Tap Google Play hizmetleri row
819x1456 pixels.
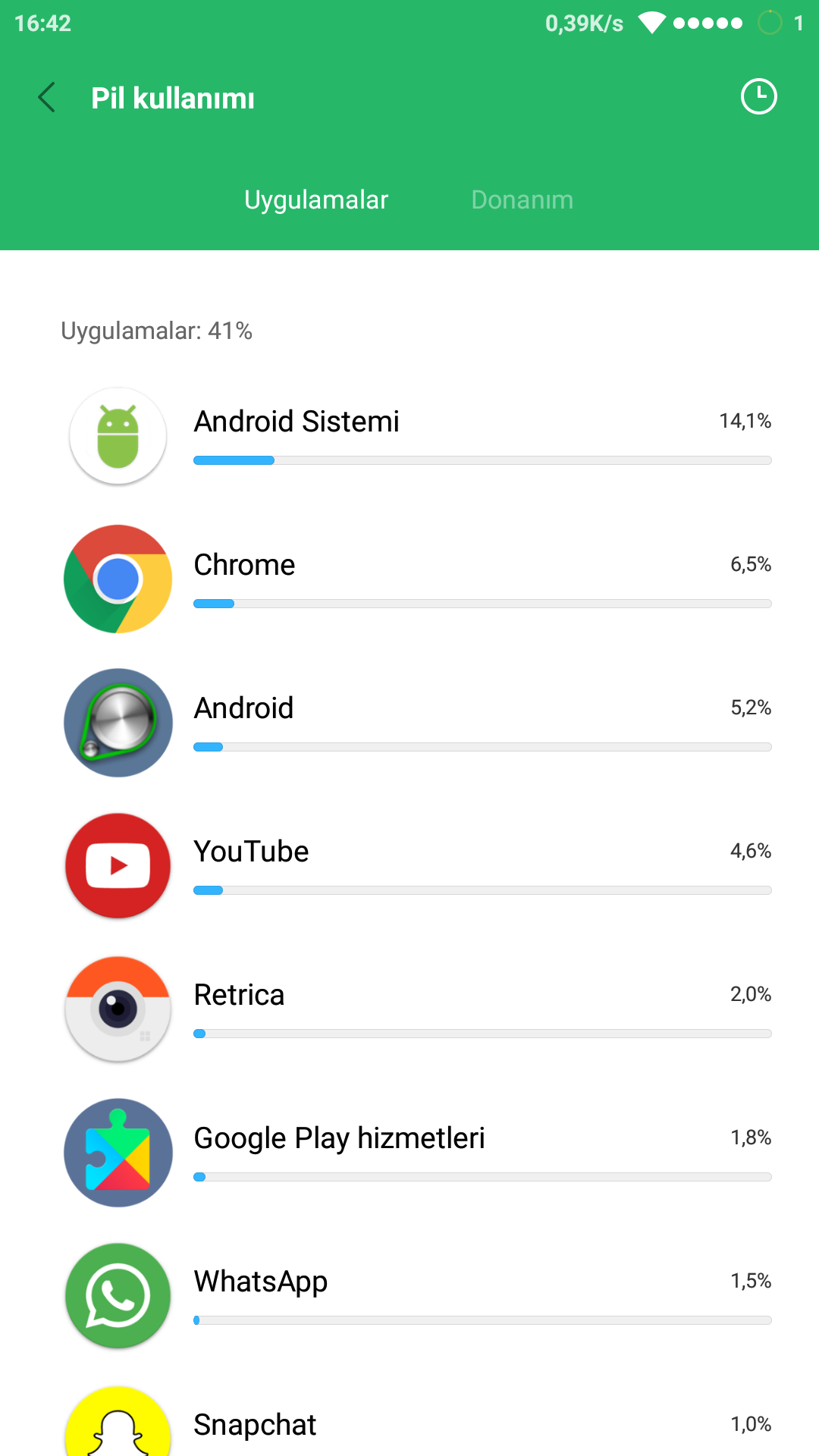pyautogui.click(x=409, y=1153)
